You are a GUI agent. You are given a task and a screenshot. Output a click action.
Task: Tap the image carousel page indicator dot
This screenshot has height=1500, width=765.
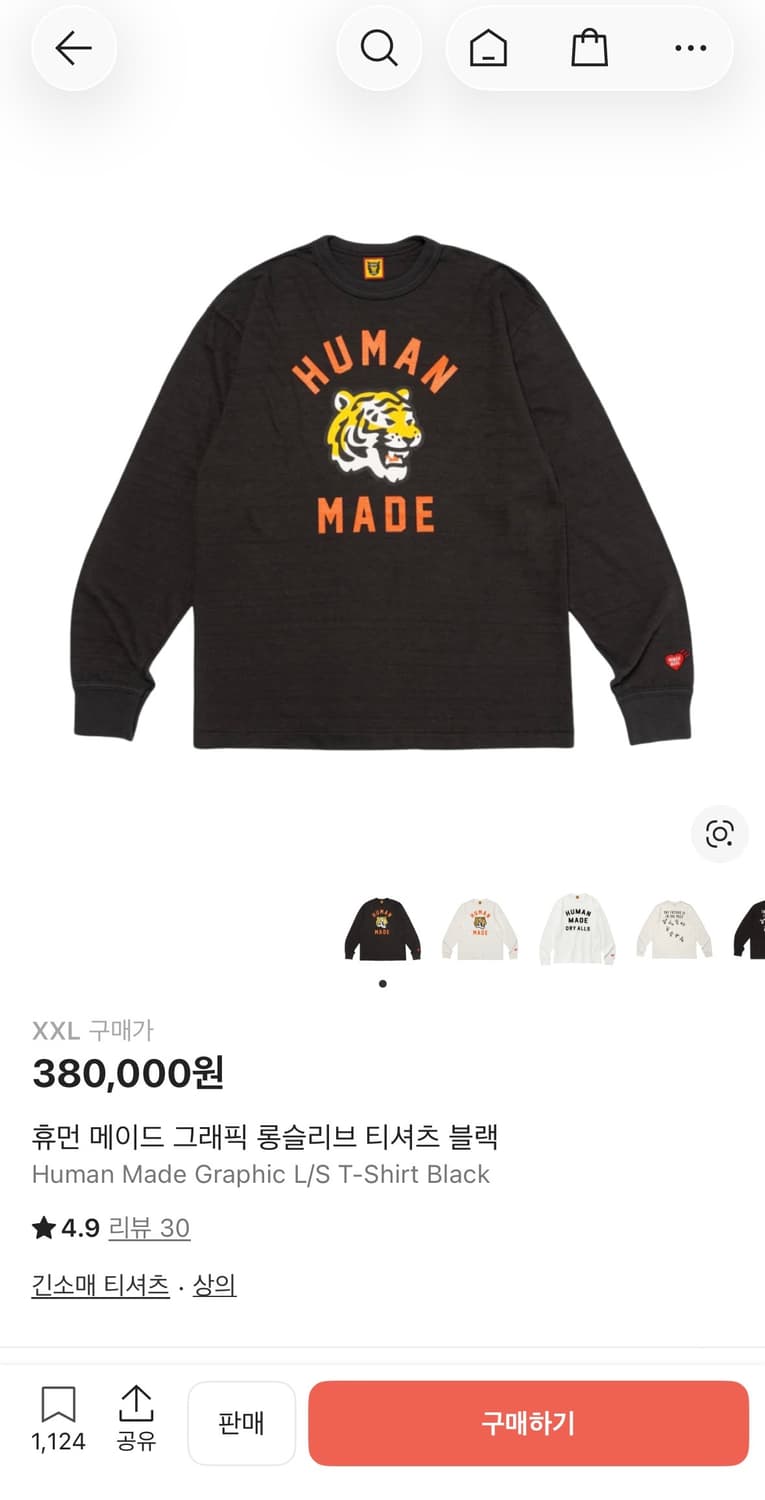pos(381,983)
